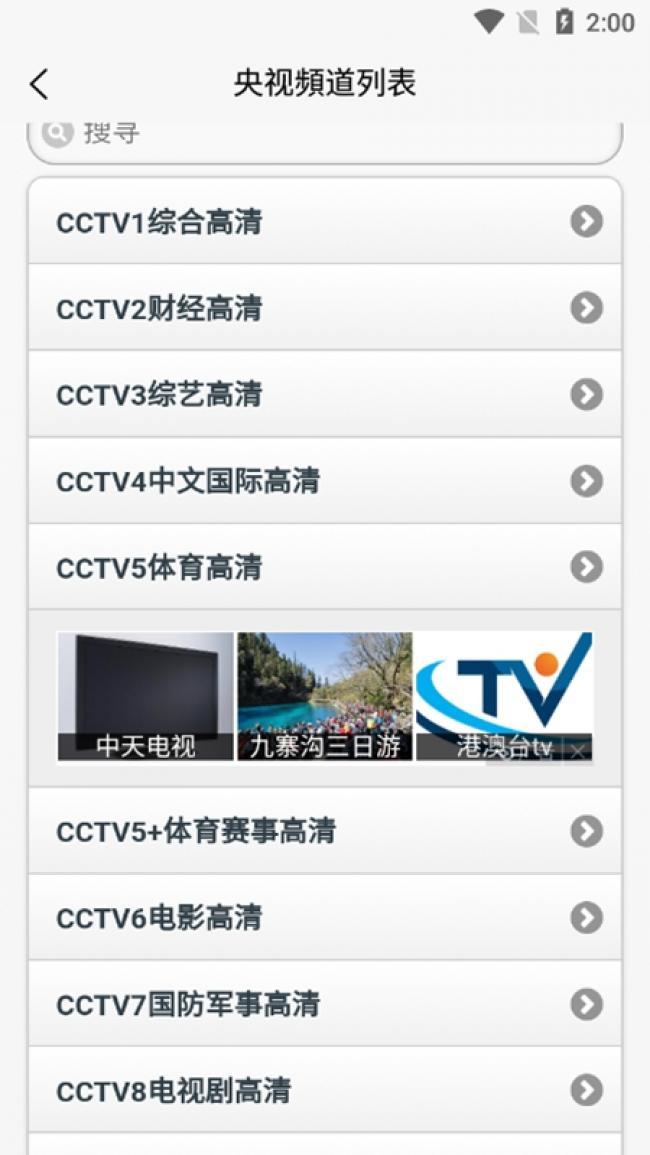Select CCTV3综艺高清 from the list
This screenshot has width=650, height=1155.
[325, 394]
